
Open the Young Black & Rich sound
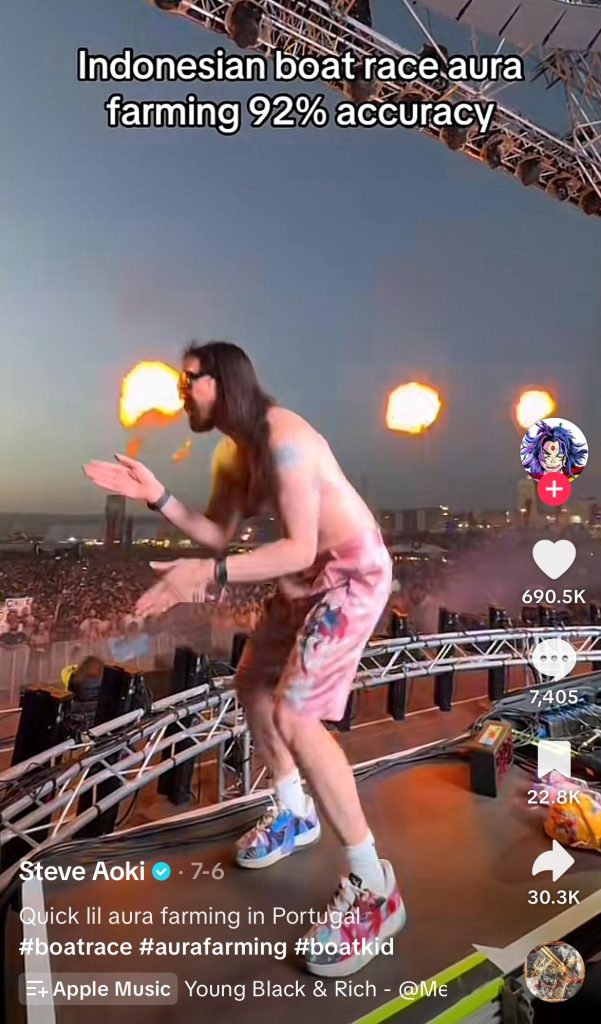[x=315, y=989]
